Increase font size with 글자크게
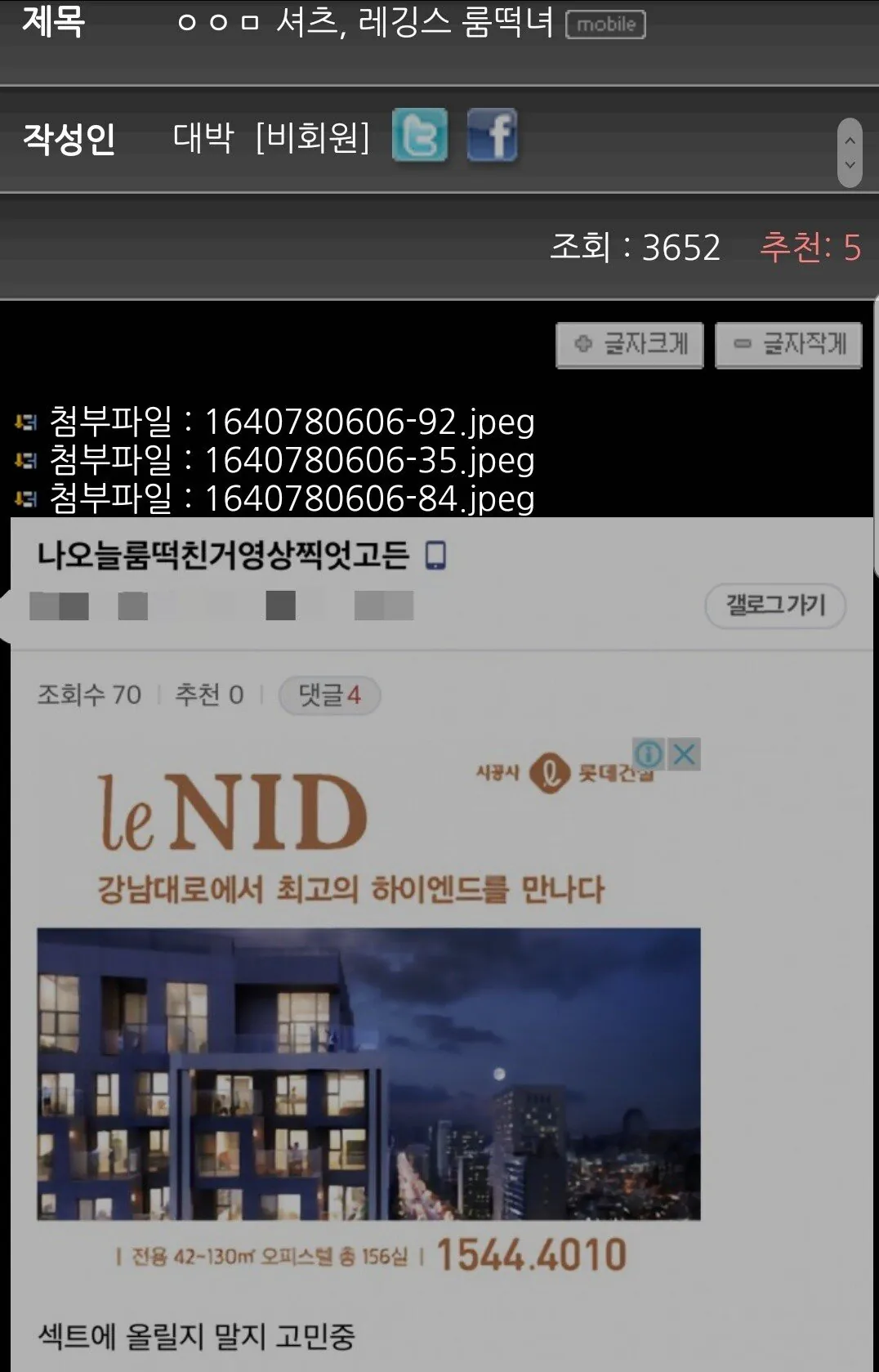The height and width of the screenshot is (1372, 879). pos(629,345)
